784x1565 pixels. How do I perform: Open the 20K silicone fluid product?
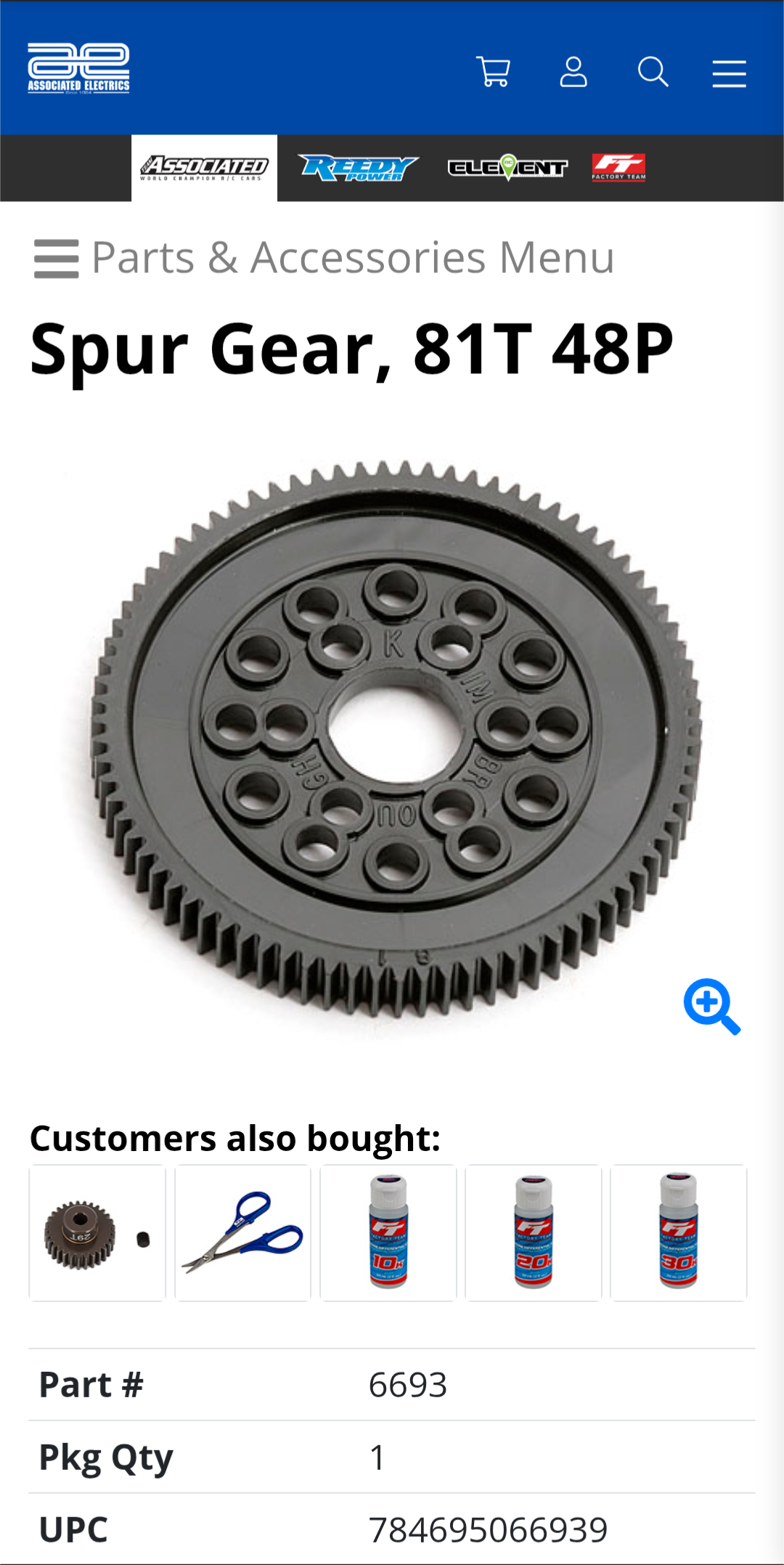tap(534, 1233)
